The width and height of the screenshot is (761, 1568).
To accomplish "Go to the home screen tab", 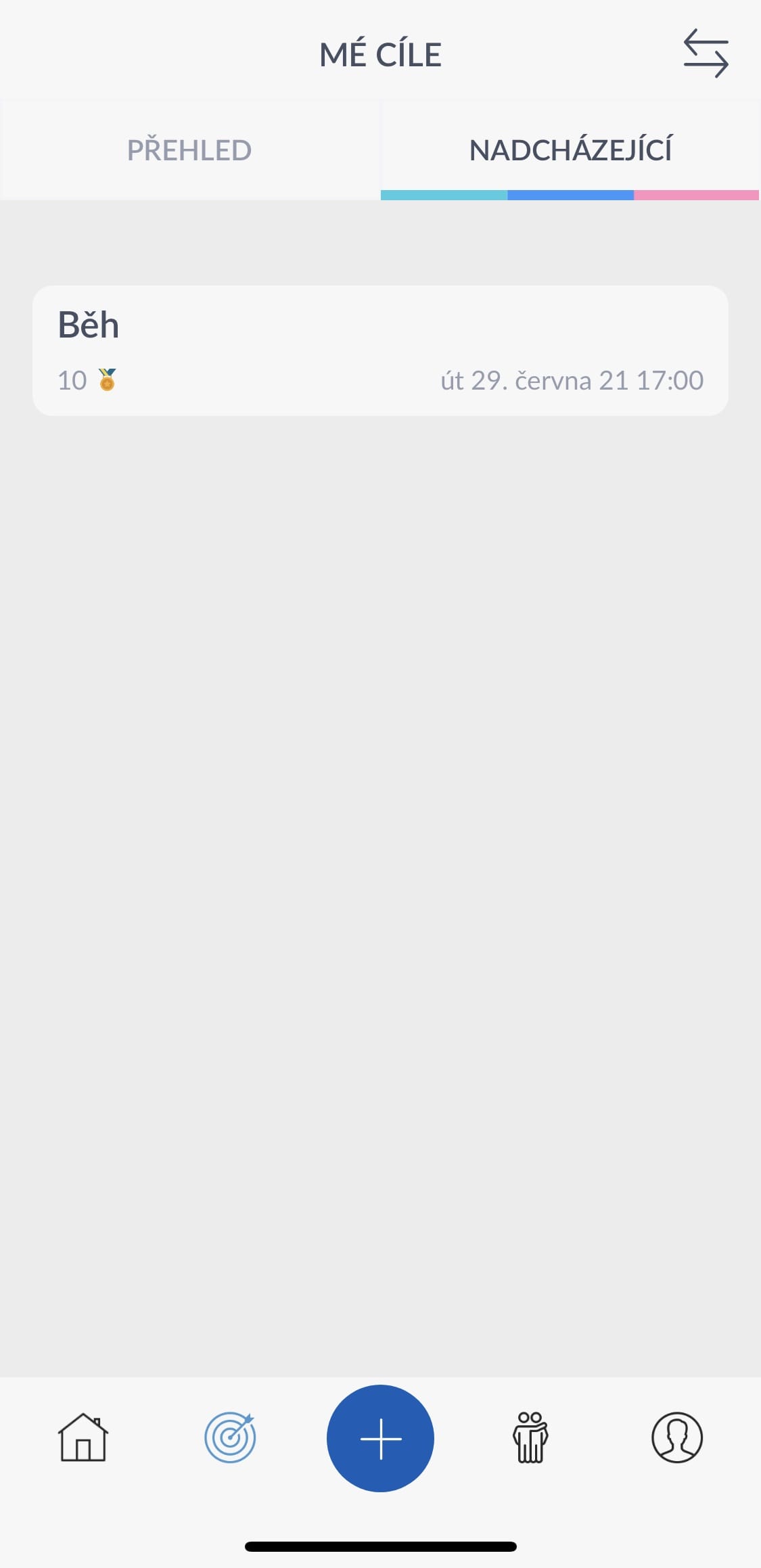I will 83,1437.
